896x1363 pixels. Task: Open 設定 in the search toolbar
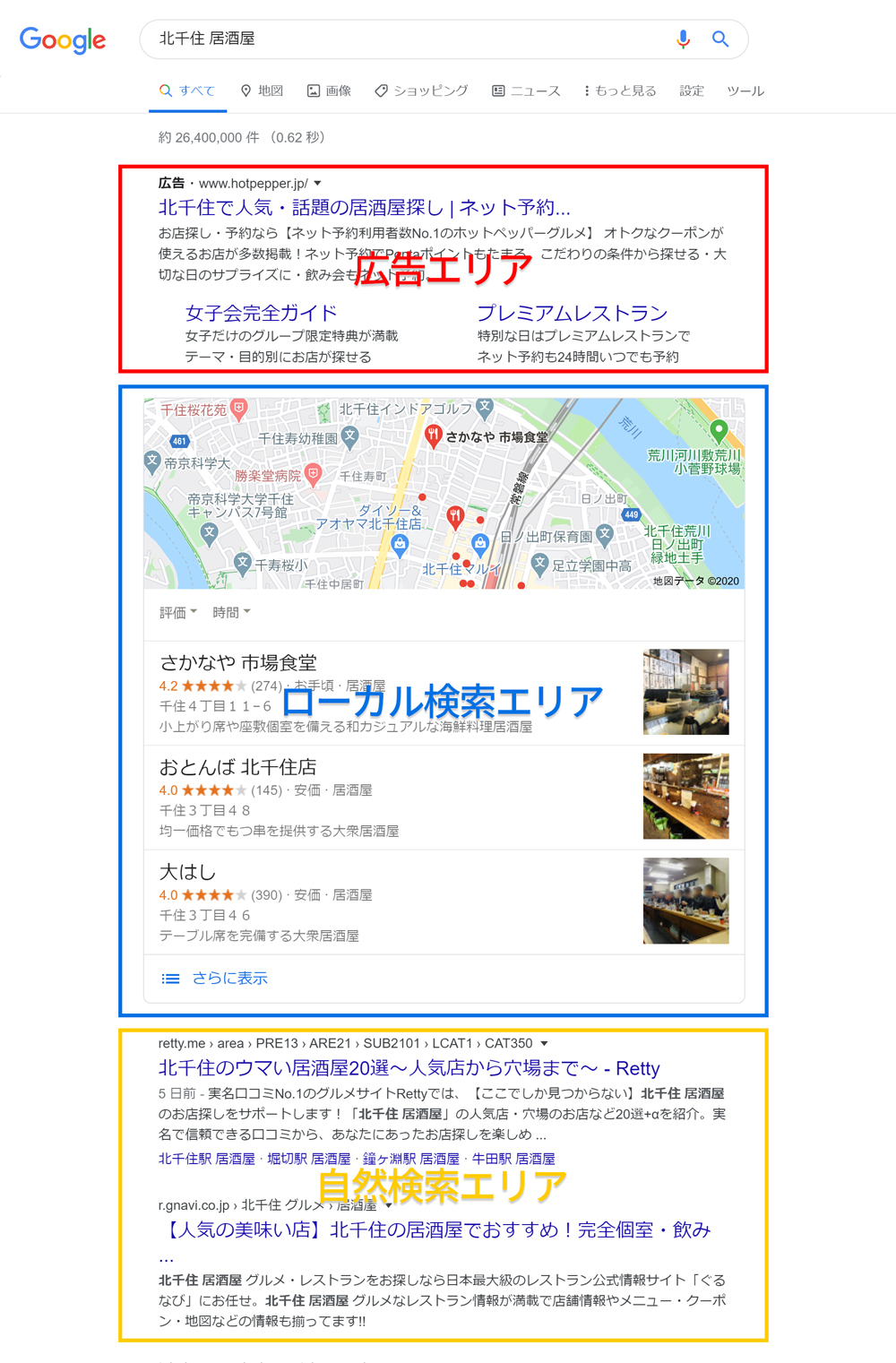pyautogui.click(x=691, y=91)
